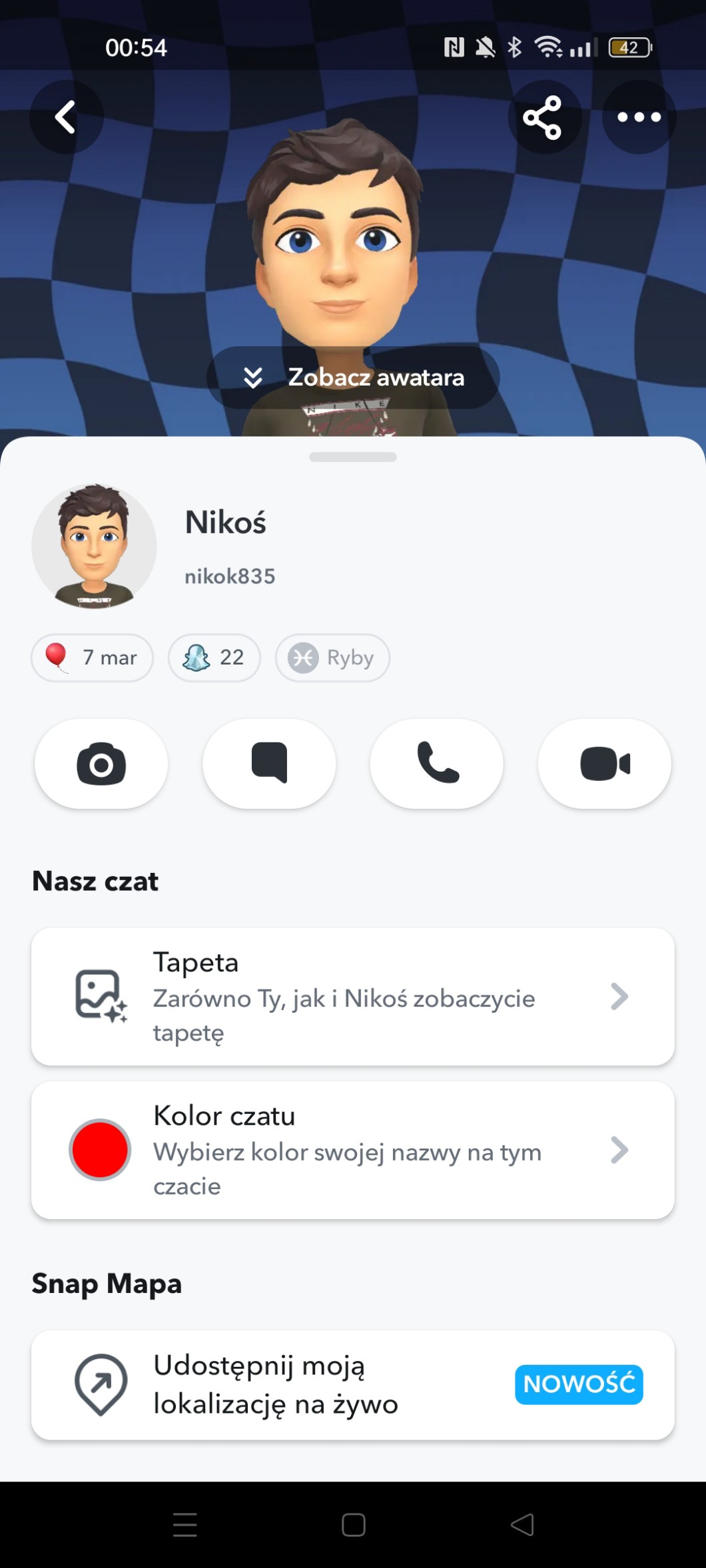This screenshot has width=706, height=1568.
Task: Open the Tapeta wallpaper setting
Action: click(353, 997)
